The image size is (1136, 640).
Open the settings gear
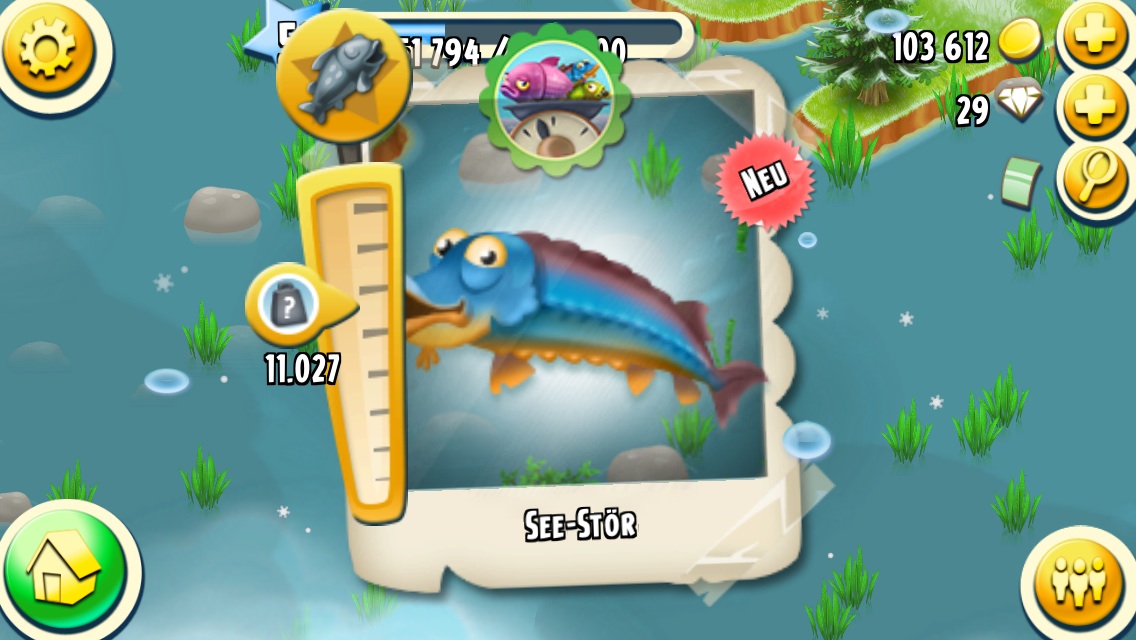click(x=47, y=47)
